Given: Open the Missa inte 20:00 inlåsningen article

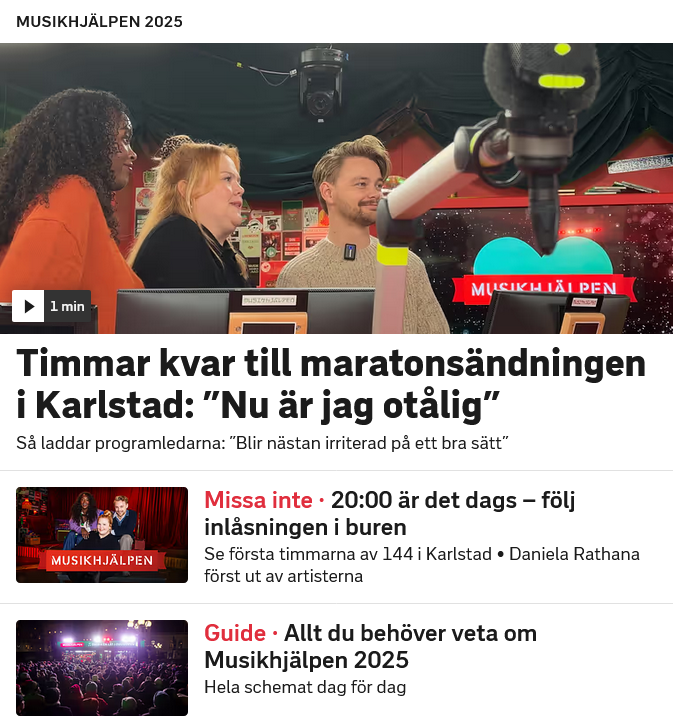Looking at the screenshot, I should [x=389, y=513].
